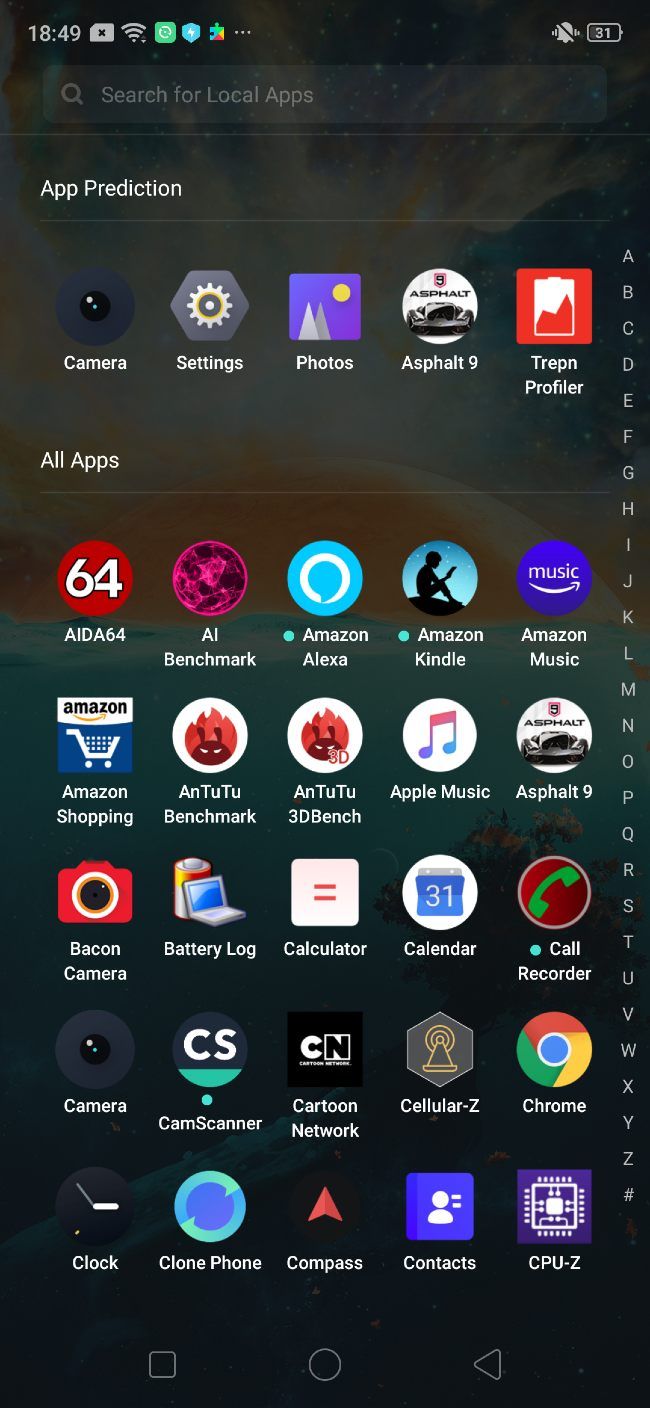The image size is (650, 1408).
Task: Launch Amazon Music
Action: [553, 579]
